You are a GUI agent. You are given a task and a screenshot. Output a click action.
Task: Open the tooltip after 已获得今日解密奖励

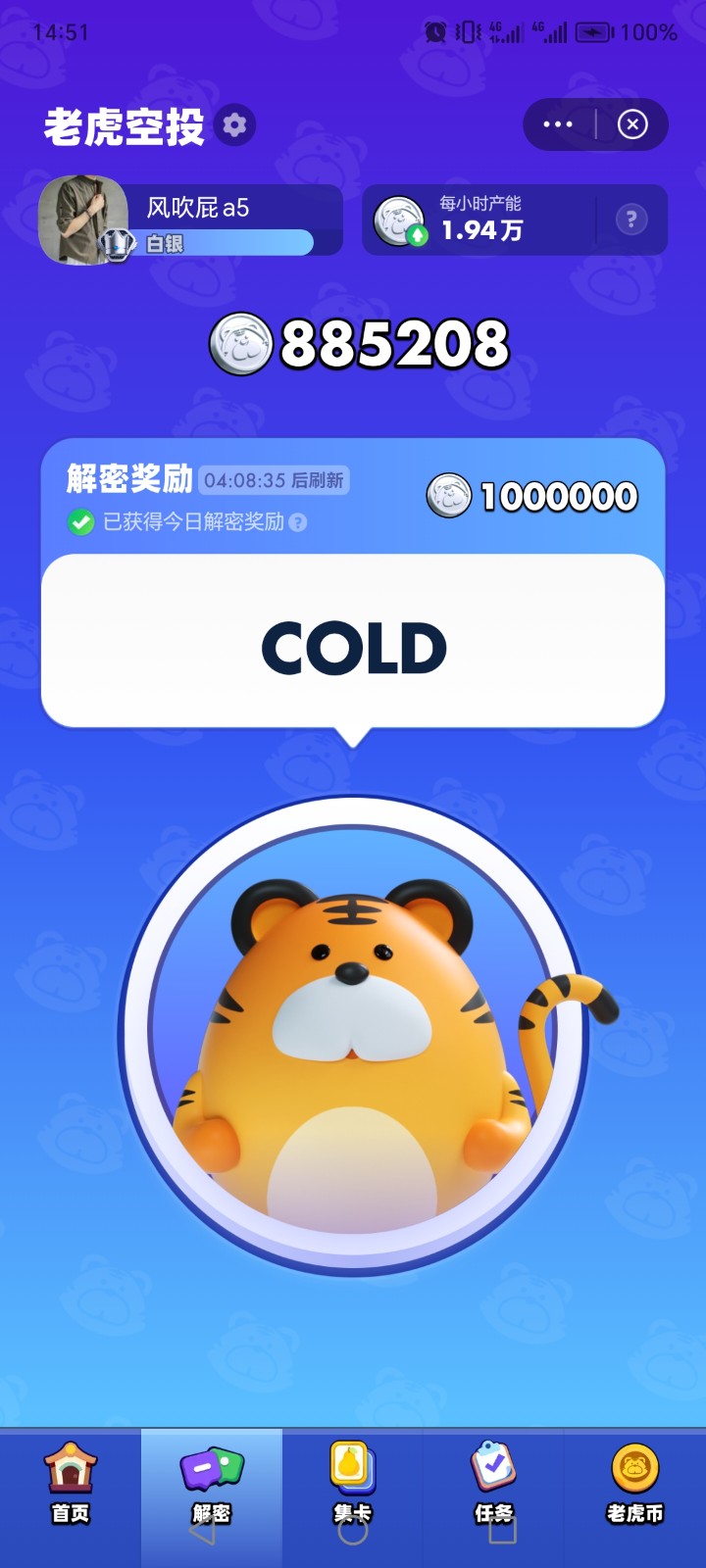coord(299,523)
